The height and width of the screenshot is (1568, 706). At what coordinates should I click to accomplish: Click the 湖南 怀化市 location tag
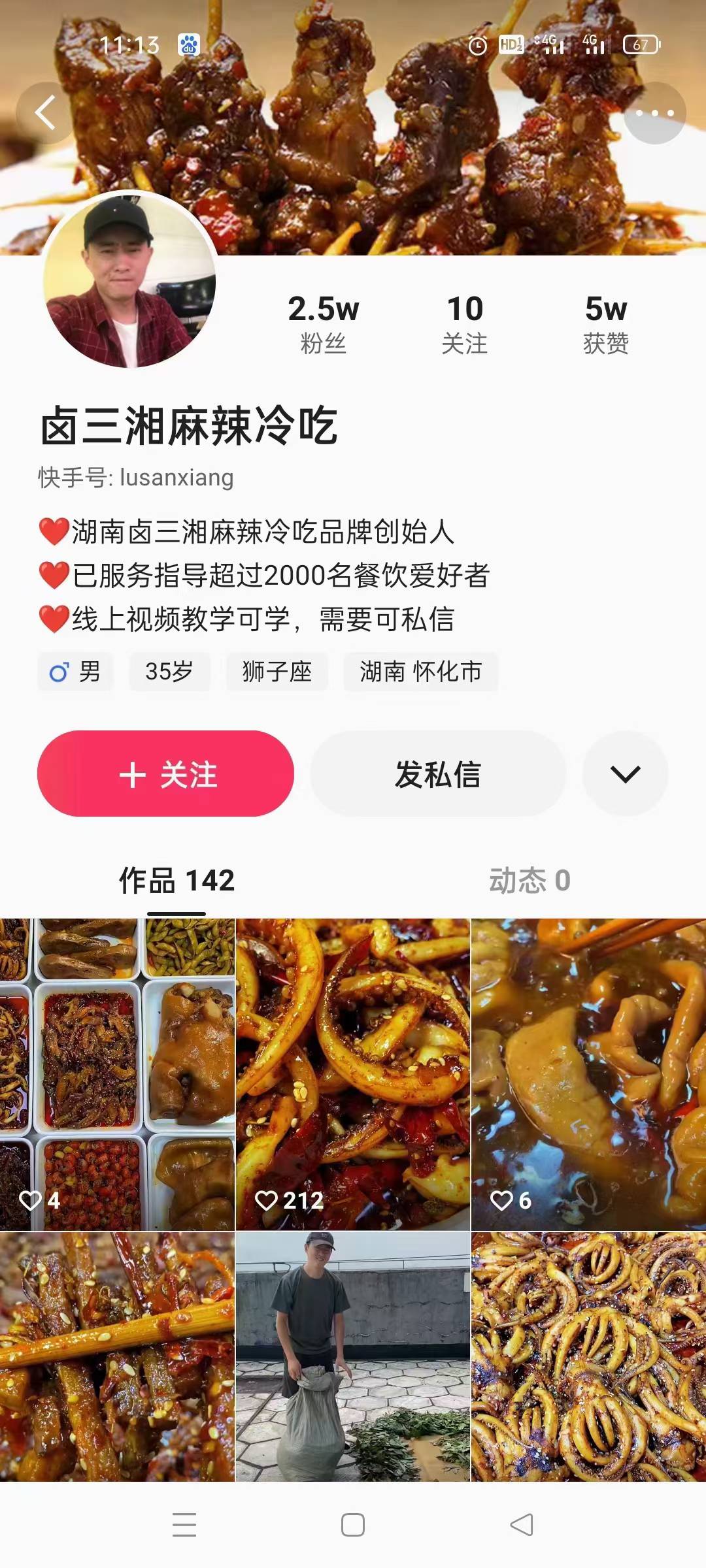point(421,672)
